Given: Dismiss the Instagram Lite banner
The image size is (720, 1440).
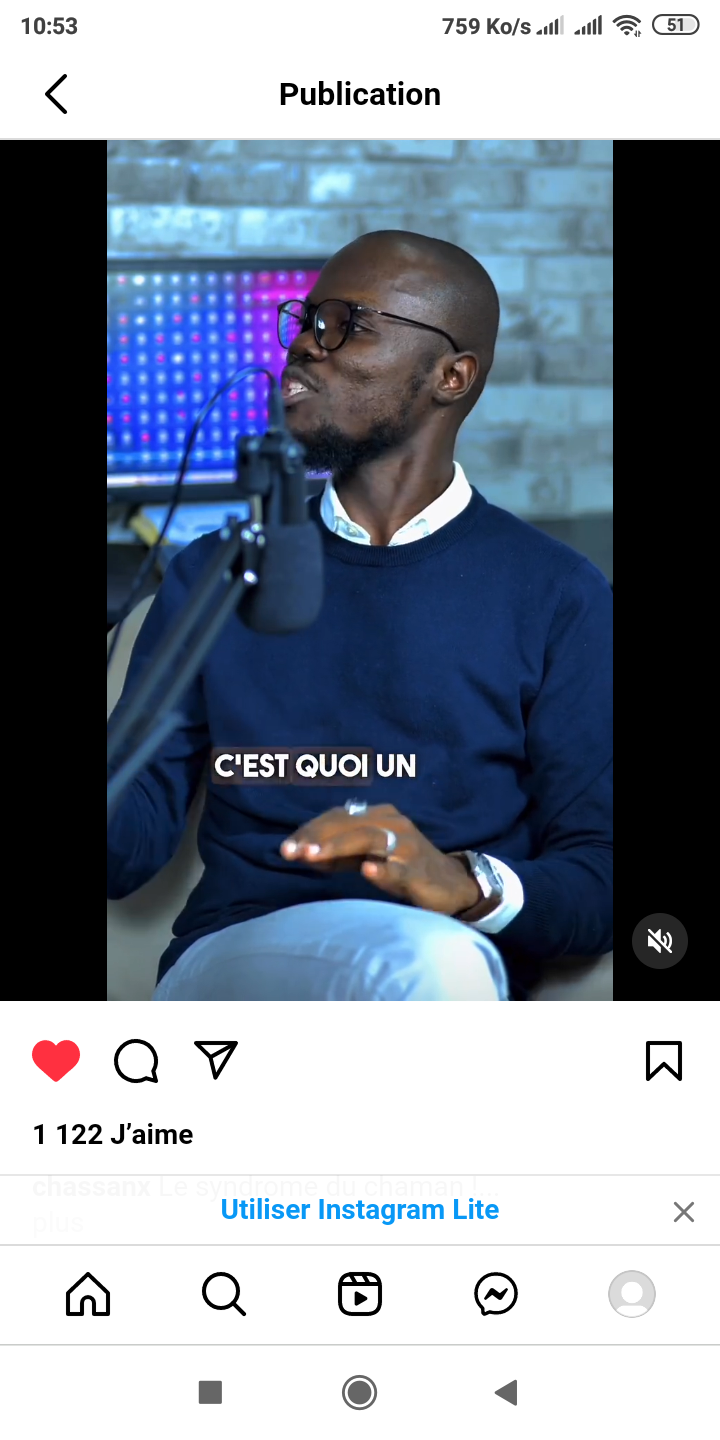Looking at the screenshot, I should point(684,1212).
